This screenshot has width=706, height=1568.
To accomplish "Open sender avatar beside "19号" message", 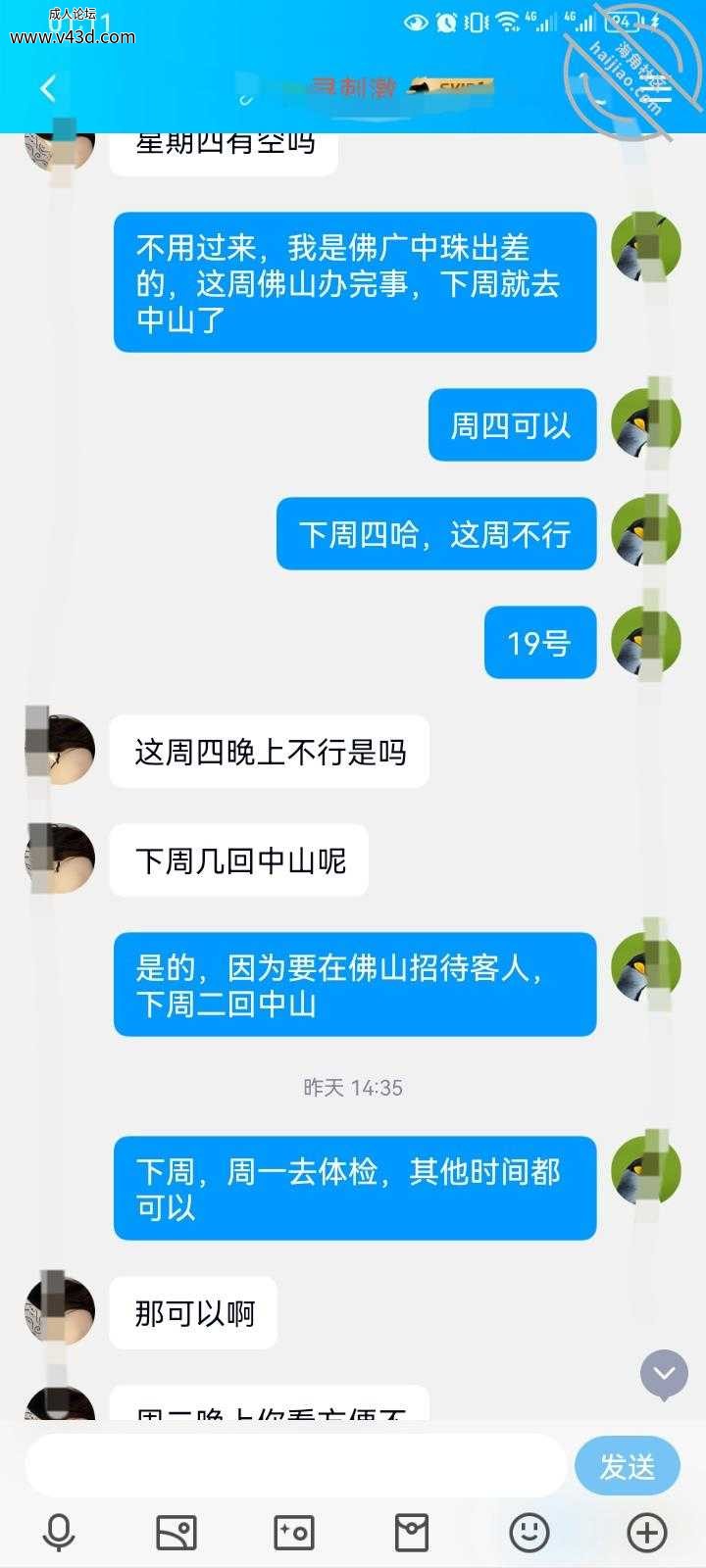I will tap(646, 642).
